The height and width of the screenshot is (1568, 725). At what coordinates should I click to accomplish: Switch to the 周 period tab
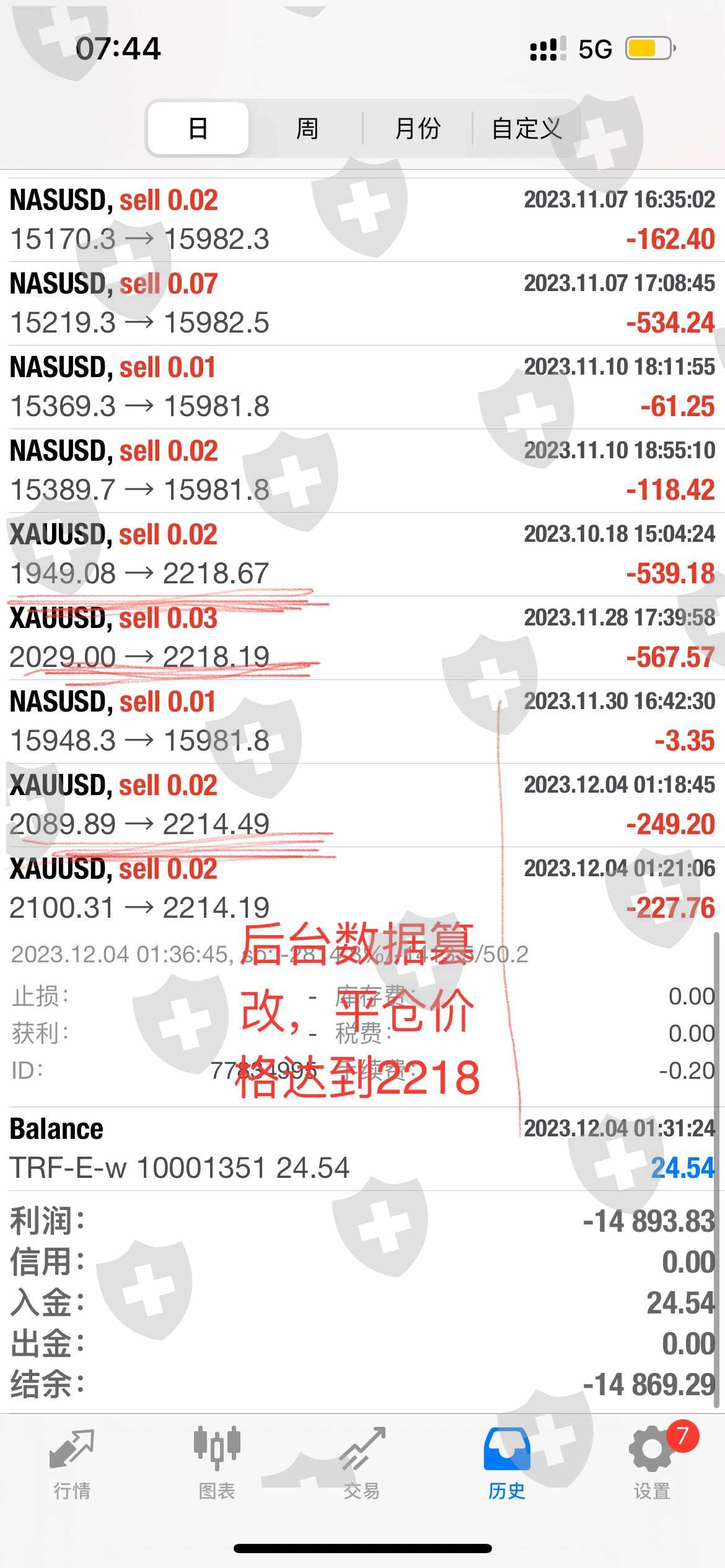point(307,128)
